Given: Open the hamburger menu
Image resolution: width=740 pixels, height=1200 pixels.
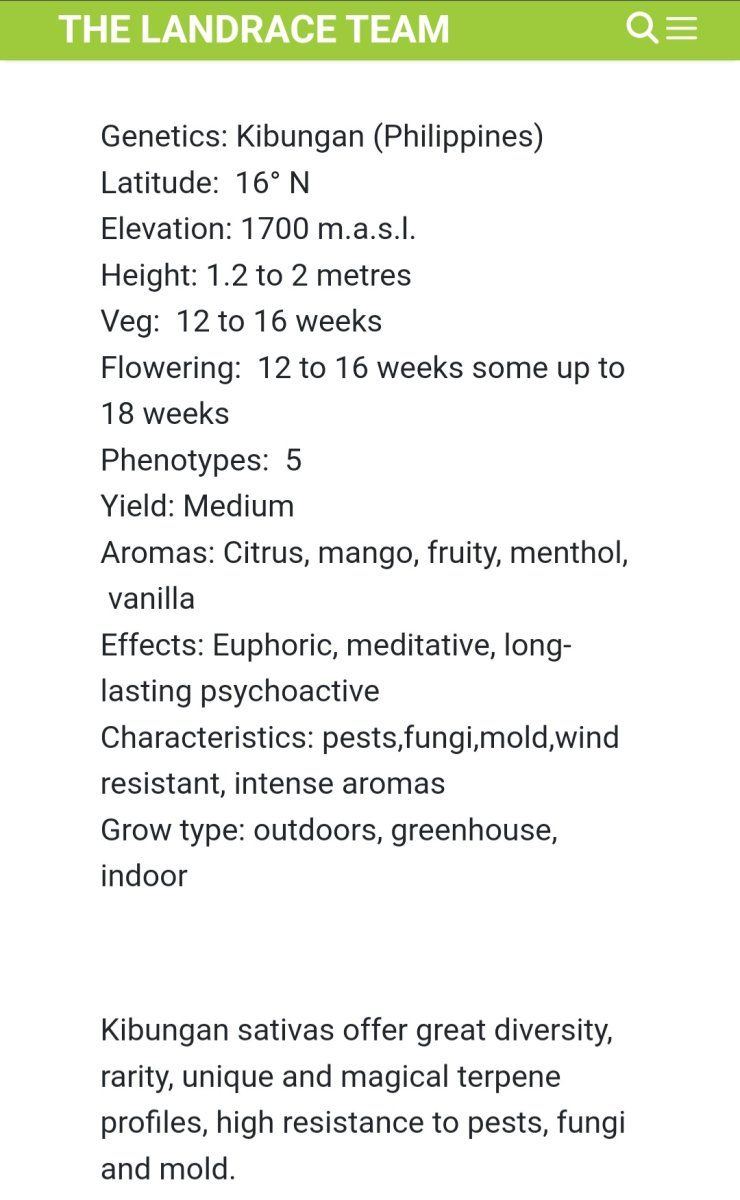Looking at the screenshot, I should 682,28.
